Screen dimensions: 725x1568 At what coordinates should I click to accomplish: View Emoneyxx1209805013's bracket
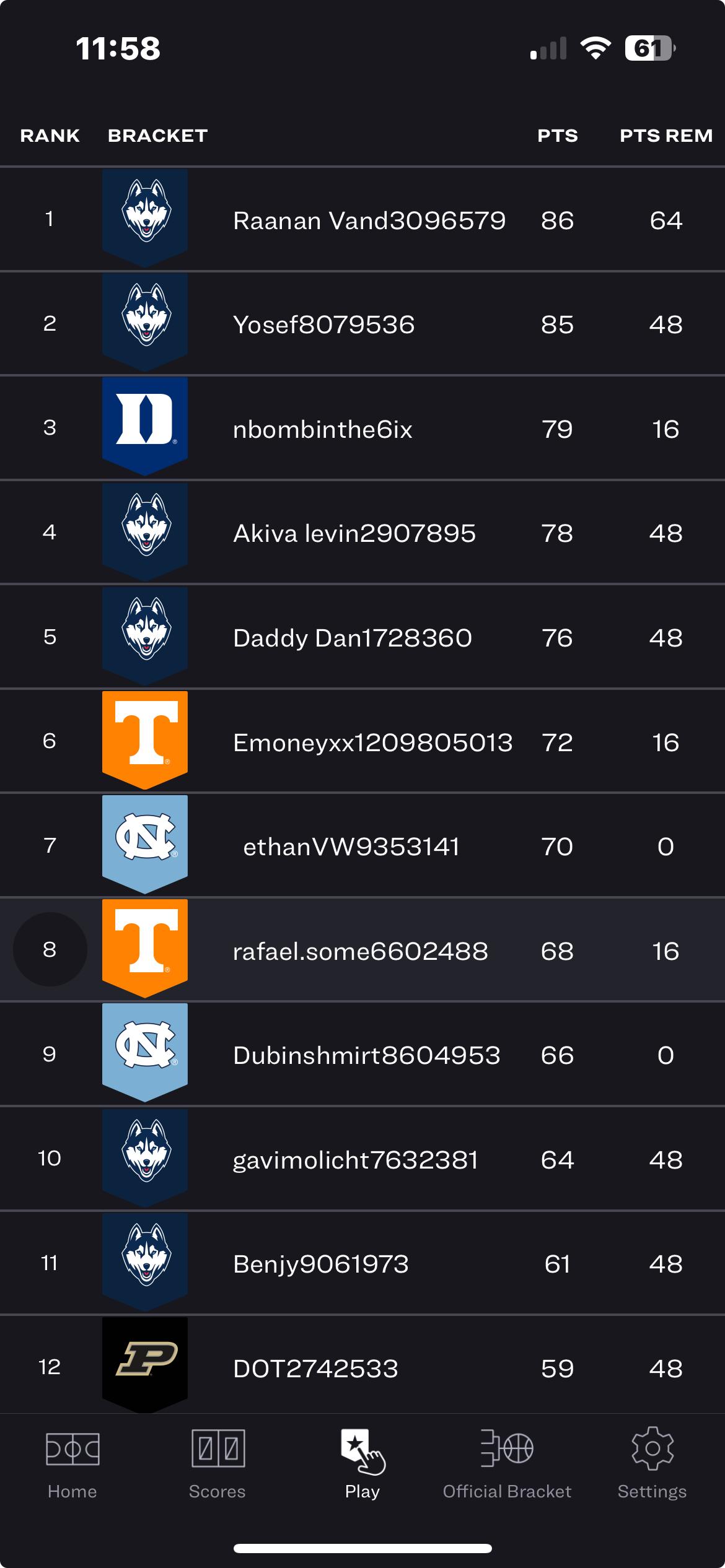pos(372,742)
